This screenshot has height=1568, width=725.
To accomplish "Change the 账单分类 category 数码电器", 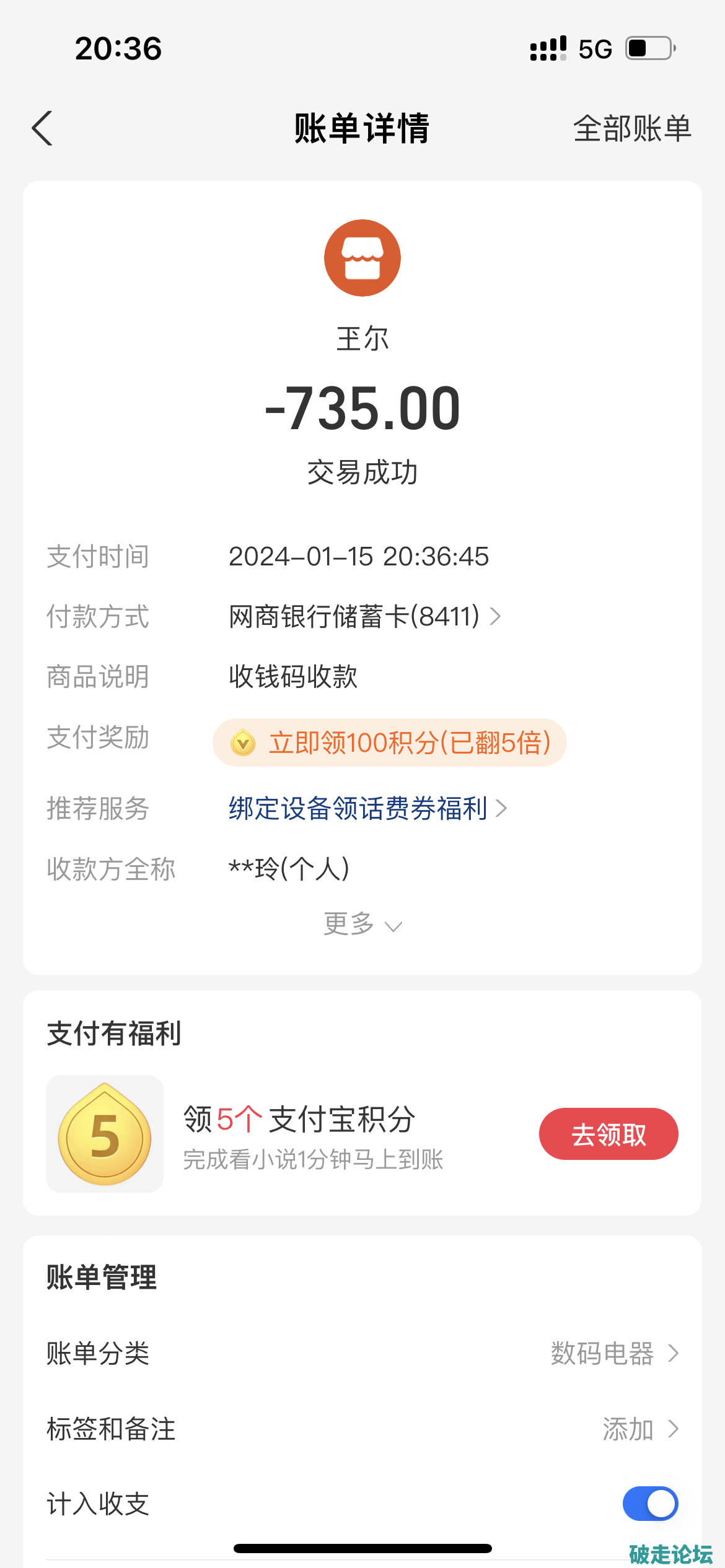I will pyautogui.click(x=613, y=1354).
